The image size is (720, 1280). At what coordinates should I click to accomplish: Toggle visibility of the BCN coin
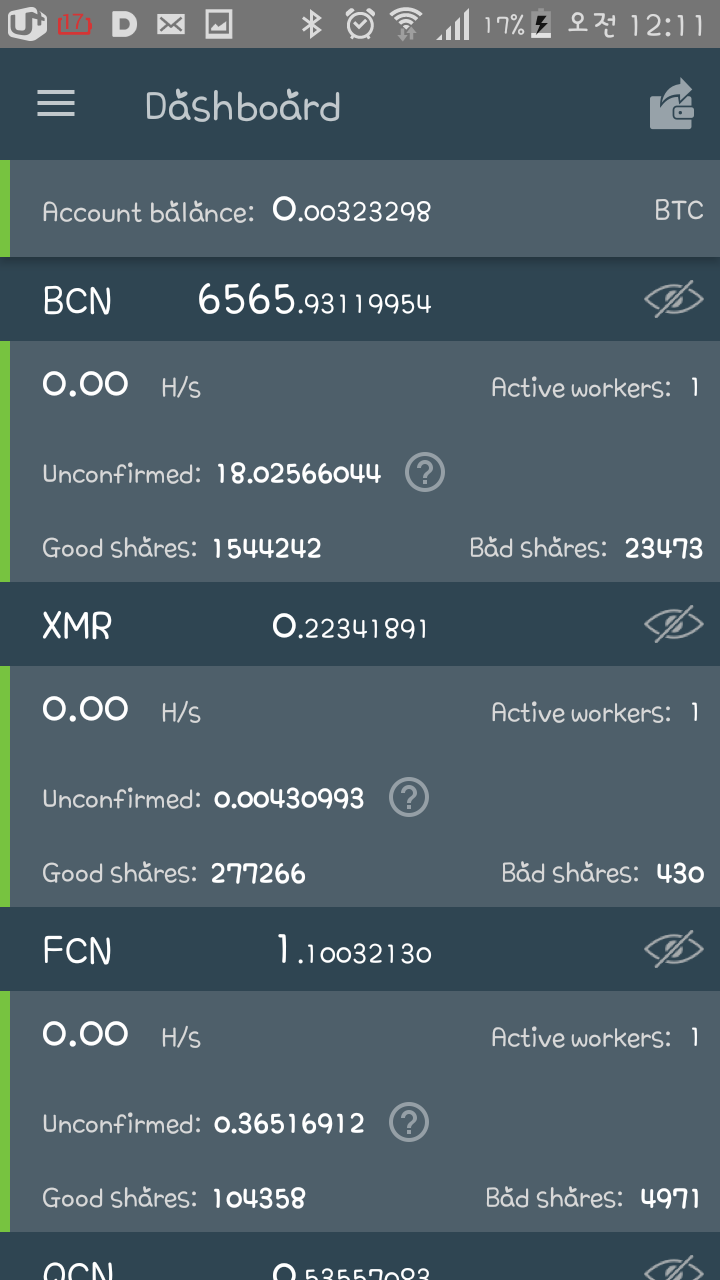point(674,300)
